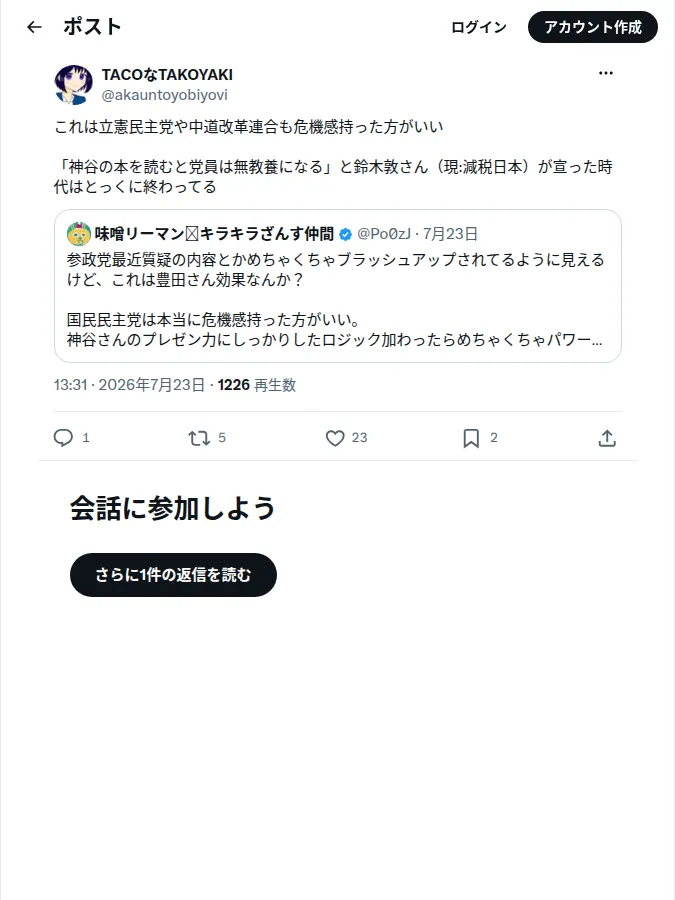
Task: Open TACOなTAKOYAKI's profile avatar
Action: click(x=73, y=84)
